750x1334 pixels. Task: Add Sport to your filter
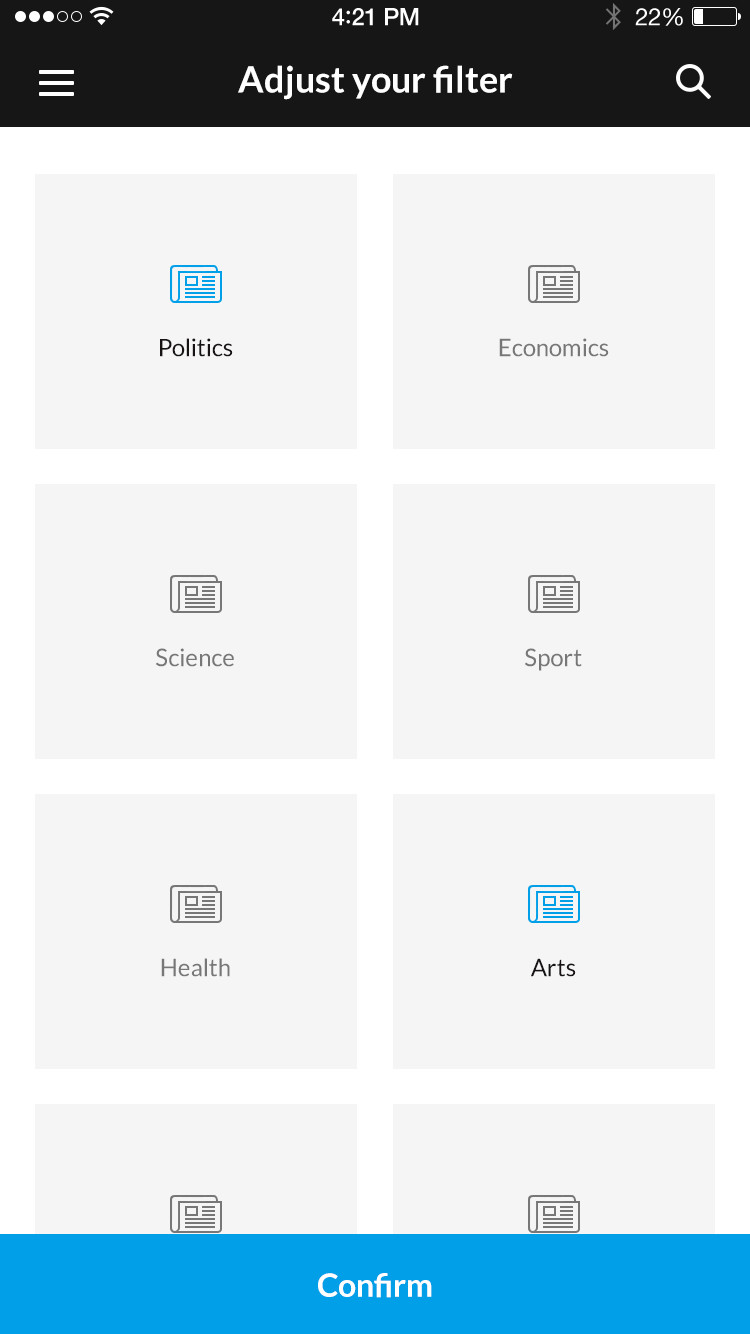(x=554, y=621)
